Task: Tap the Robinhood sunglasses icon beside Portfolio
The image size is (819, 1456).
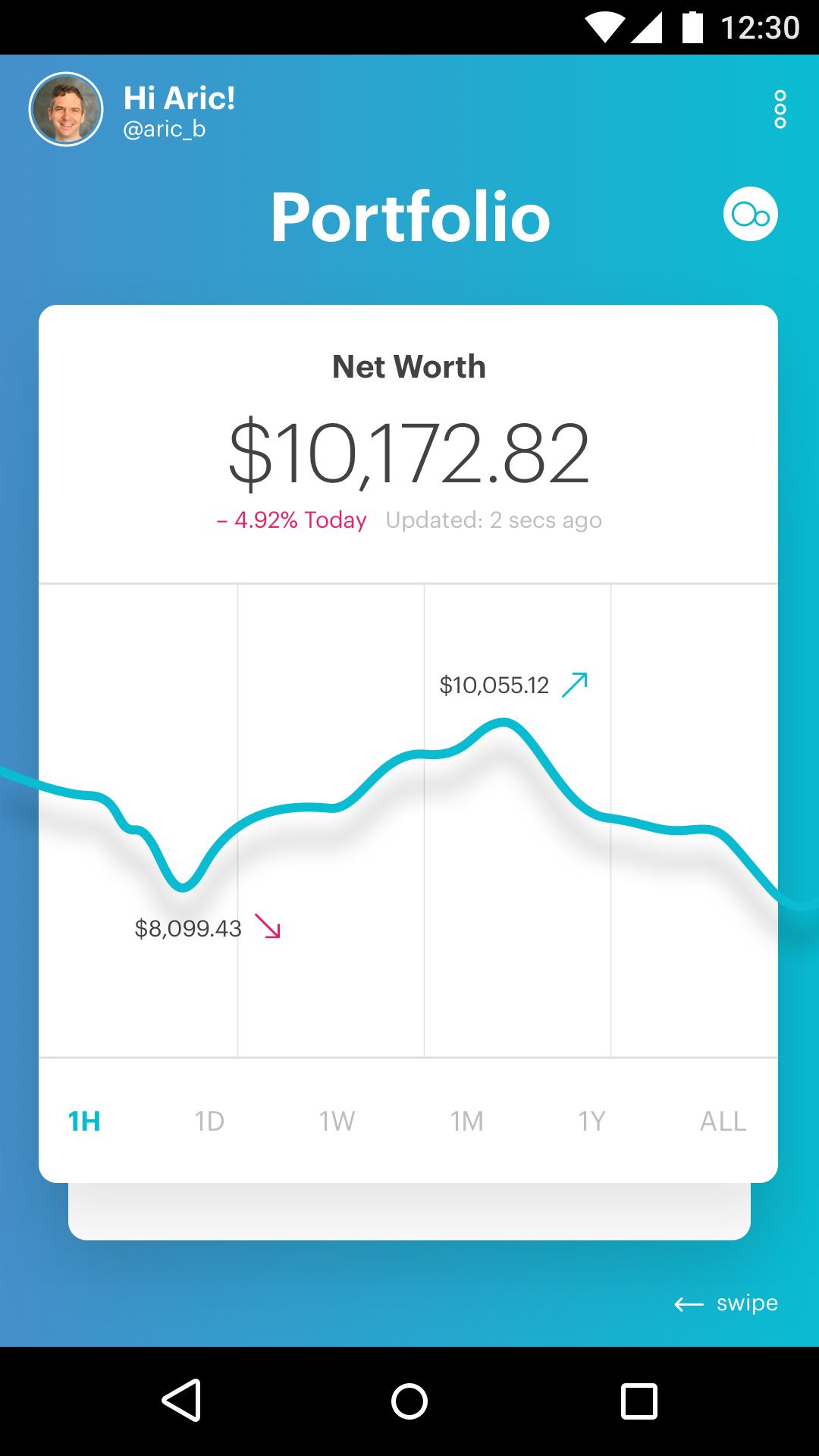Action: coord(751,215)
